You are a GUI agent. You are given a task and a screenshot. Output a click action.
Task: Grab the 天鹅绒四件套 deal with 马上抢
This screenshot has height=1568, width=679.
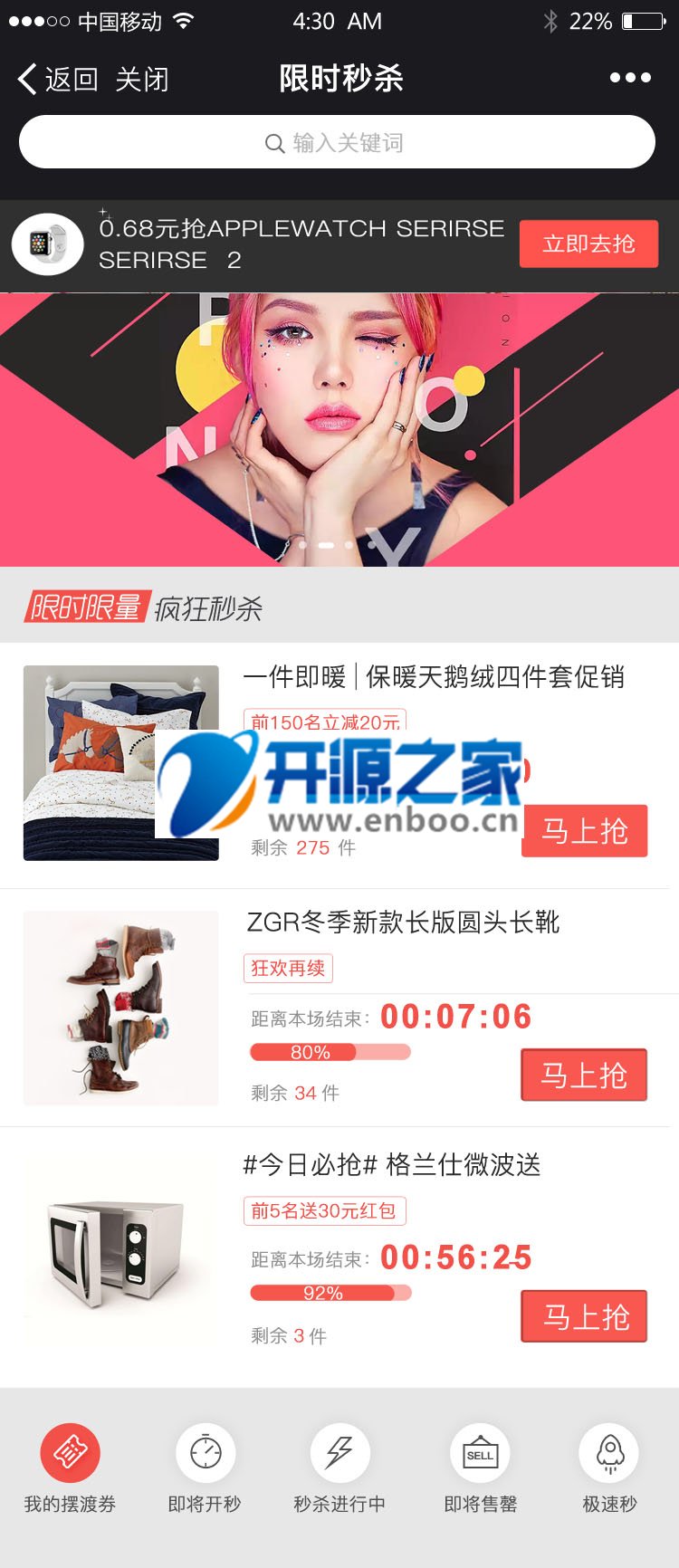[585, 831]
